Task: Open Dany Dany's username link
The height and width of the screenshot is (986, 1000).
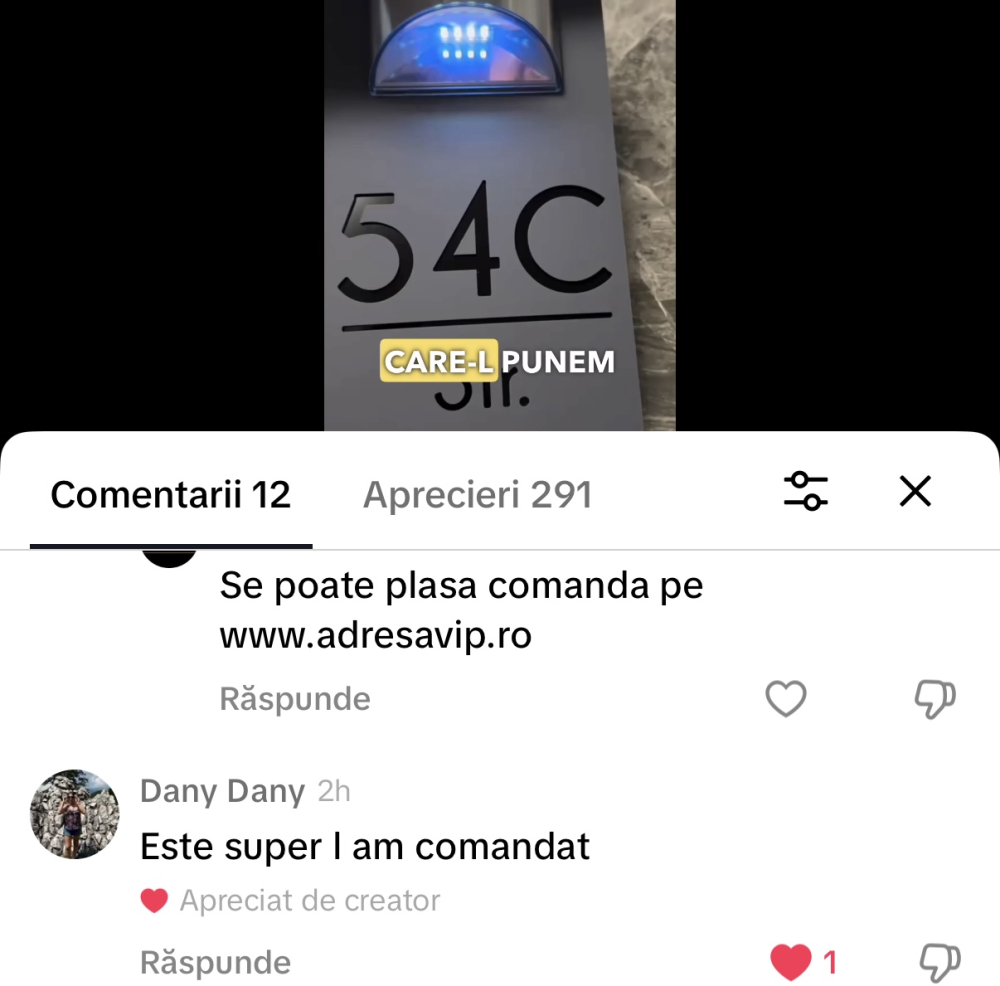Action: 222,791
